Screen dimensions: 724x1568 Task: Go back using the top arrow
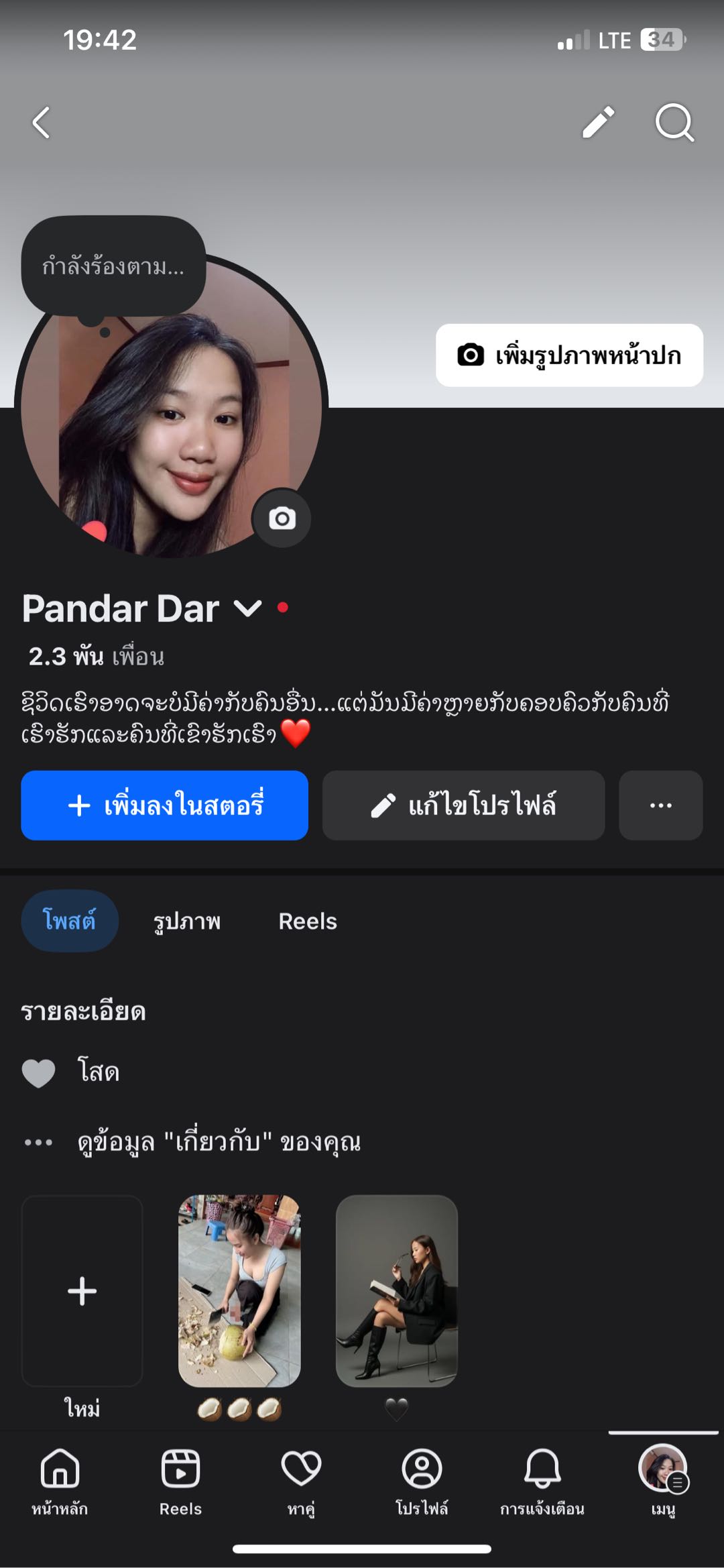pyautogui.click(x=42, y=123)
